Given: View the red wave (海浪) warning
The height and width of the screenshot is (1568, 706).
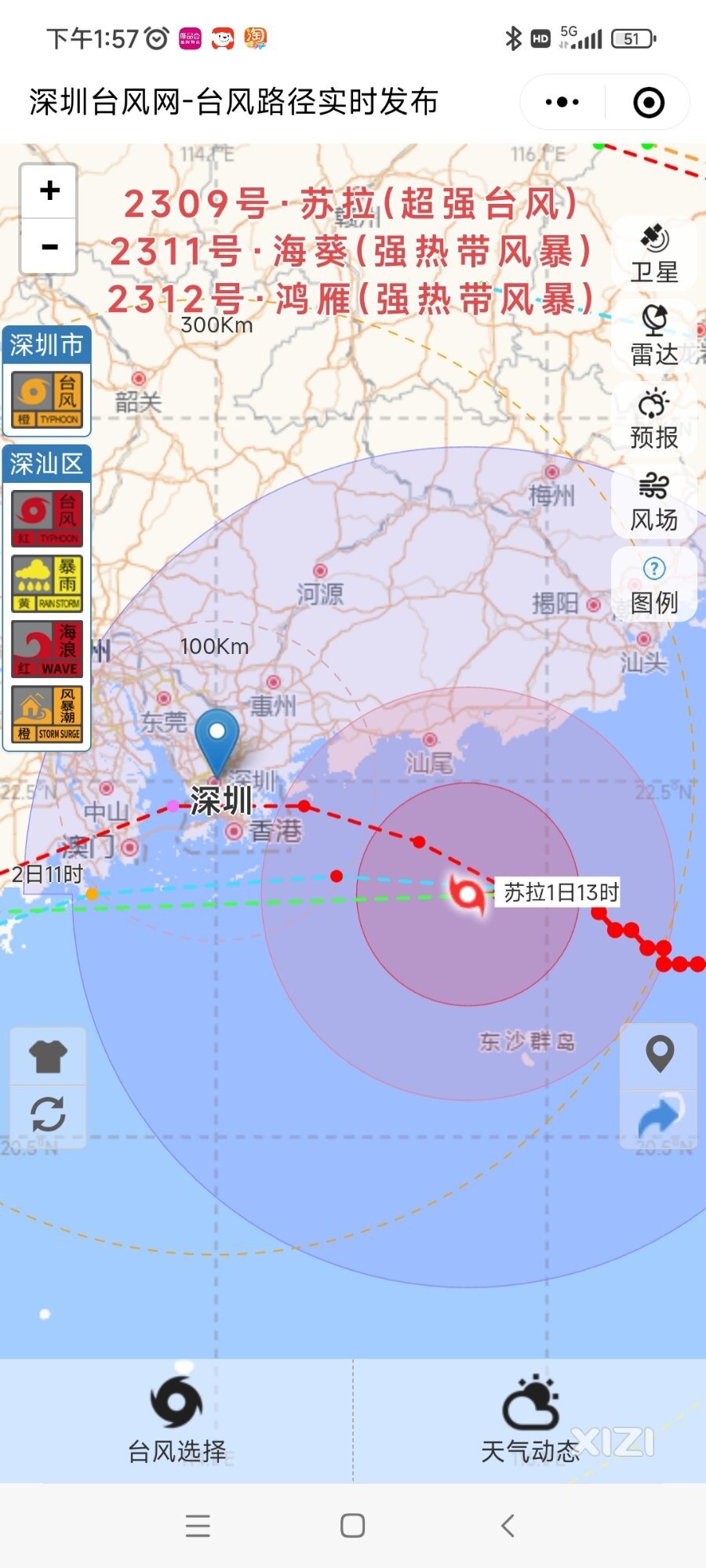Looking at the screenshot, I should click(x=47, y=649).
